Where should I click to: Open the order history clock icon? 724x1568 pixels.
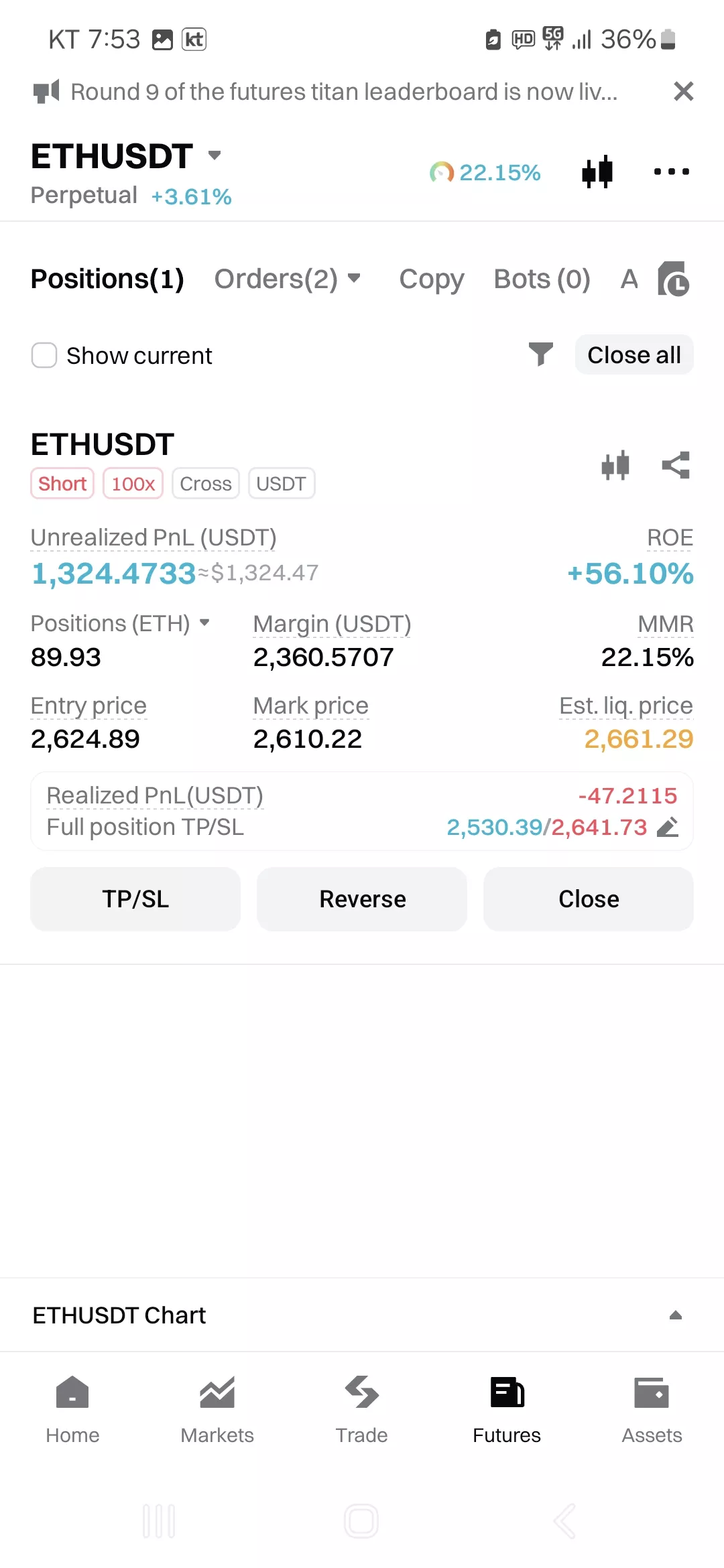click(674, 279)
